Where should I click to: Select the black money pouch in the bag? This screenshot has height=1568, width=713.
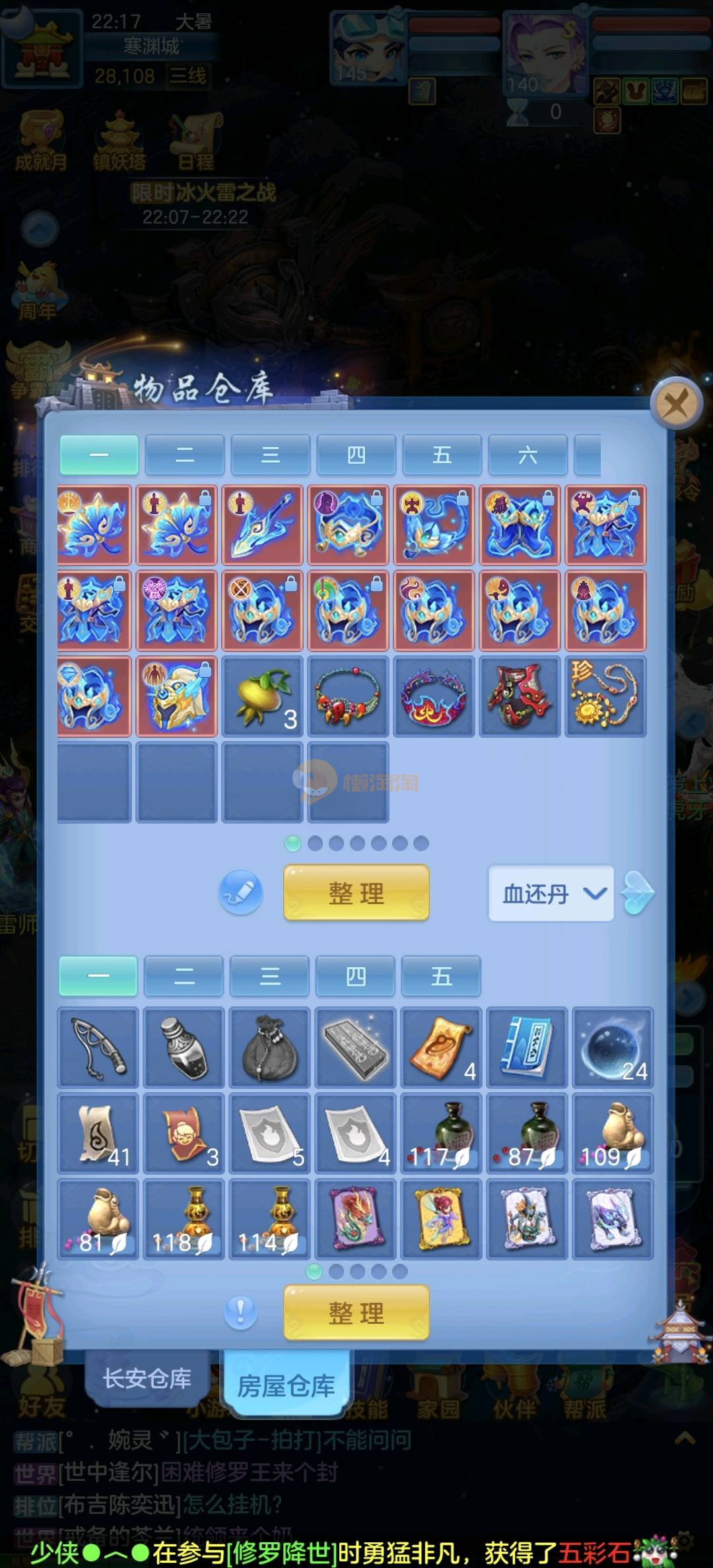coord(269,1047)
